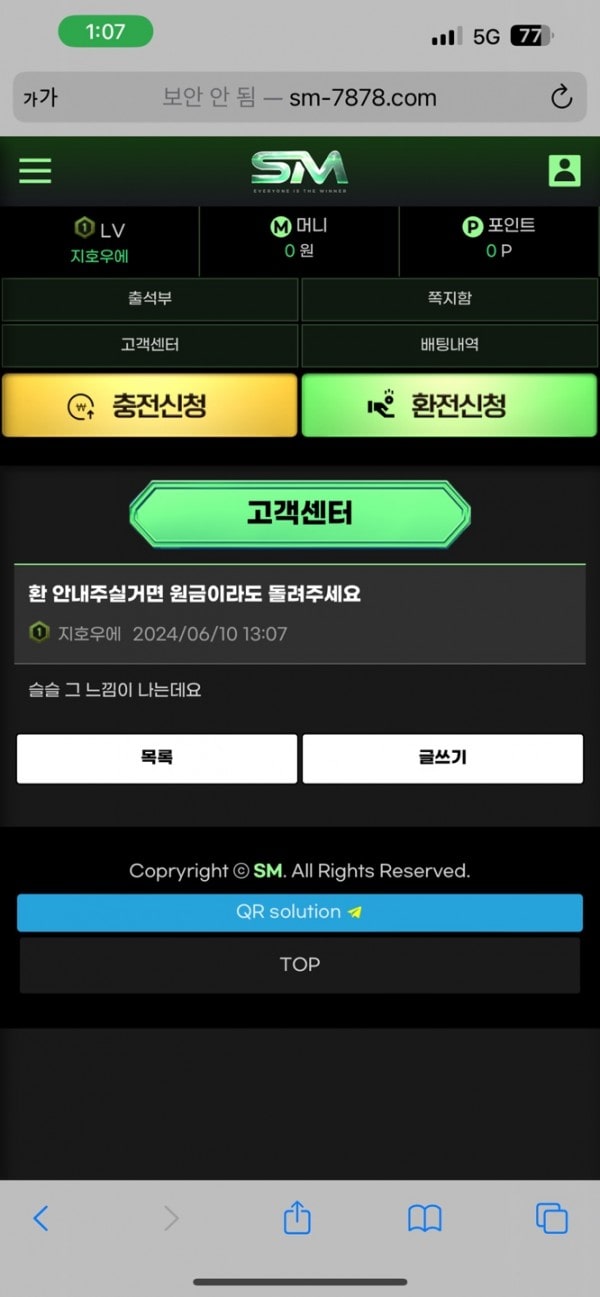Jump to TOP of the page
This screenshot has width=600, height=1297.
coord(299,964)
